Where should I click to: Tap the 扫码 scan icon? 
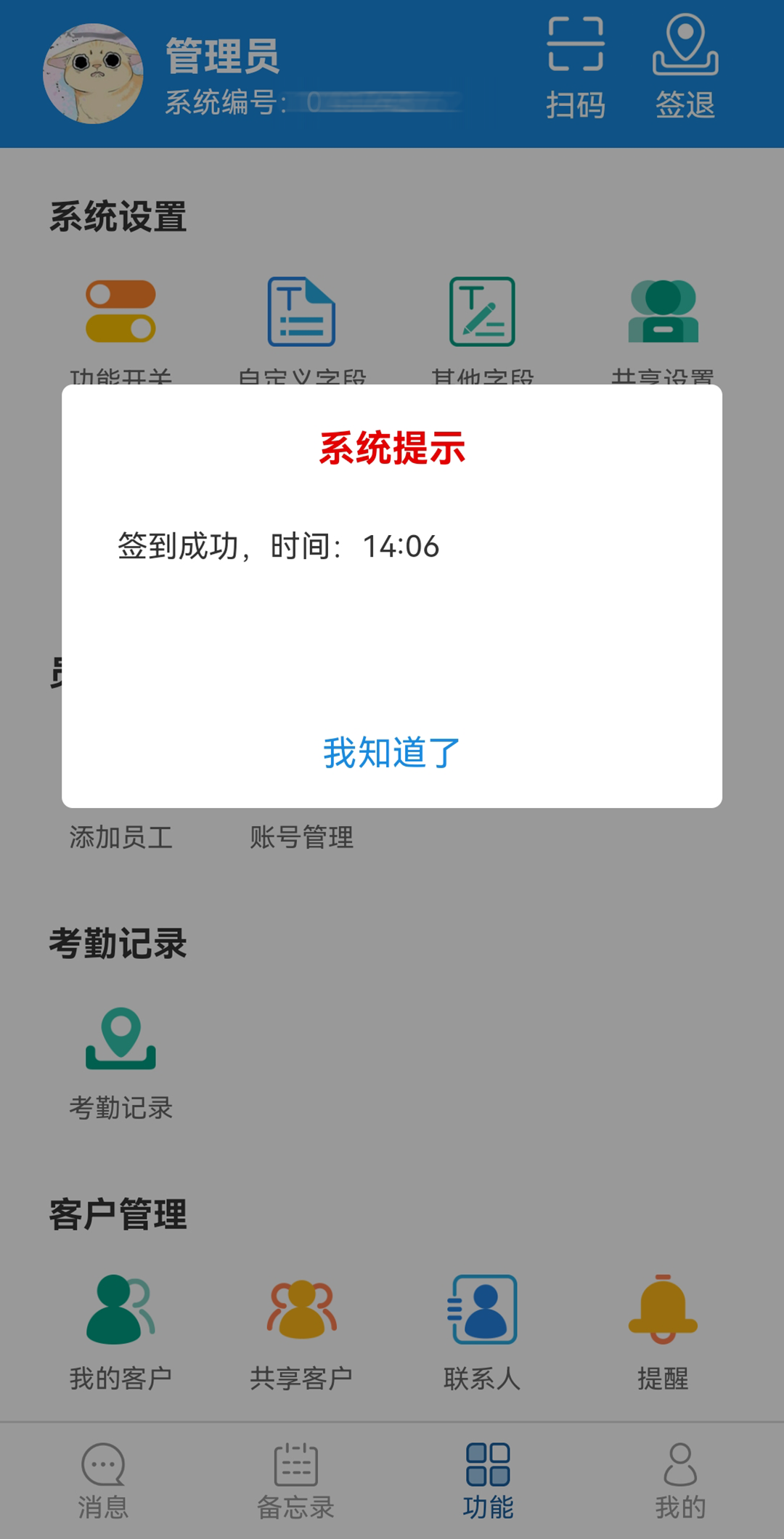(576, 68)
